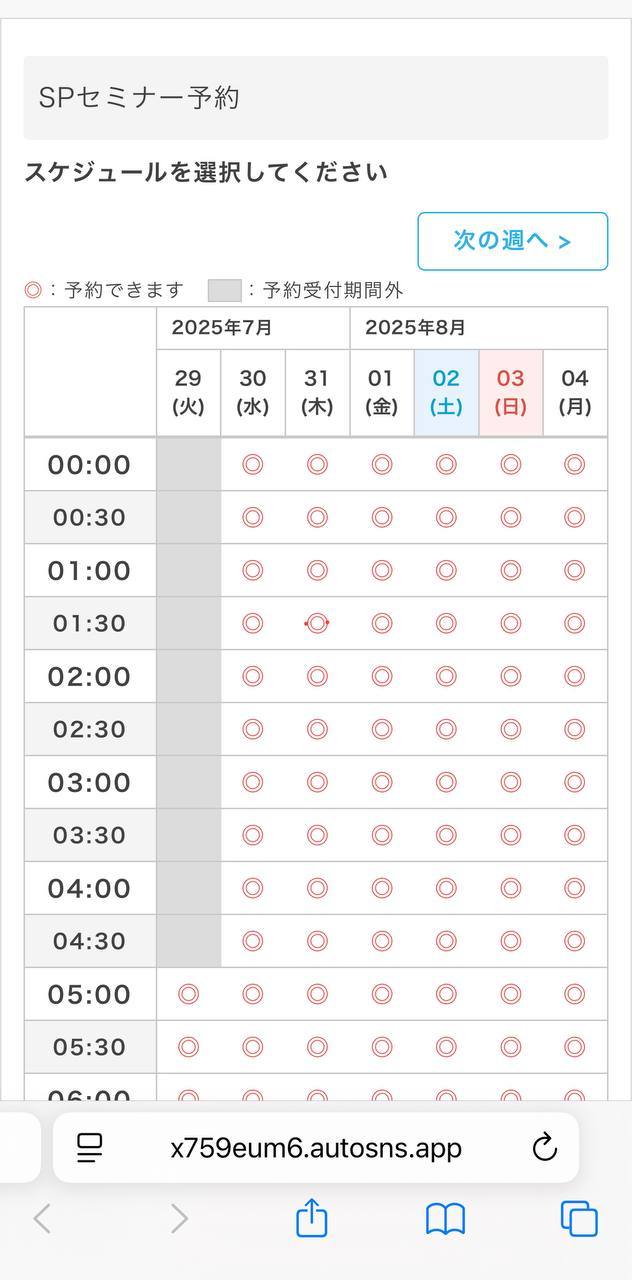632x1280 pixels.
Task: Reserve the 02:30 slot on July 31
Action: (317, 729)
